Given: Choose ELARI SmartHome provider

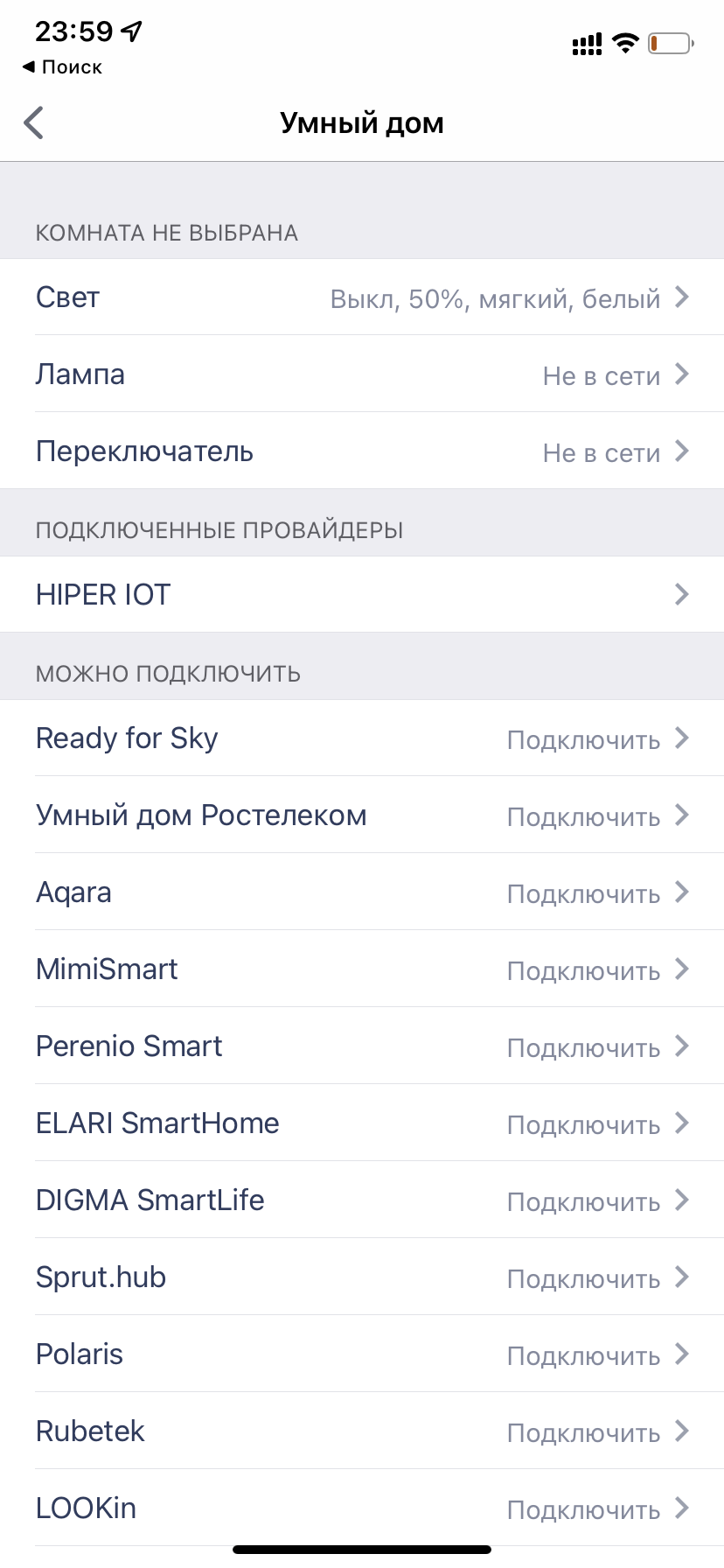Looking at the screenshot, I should click(362, 1123).
